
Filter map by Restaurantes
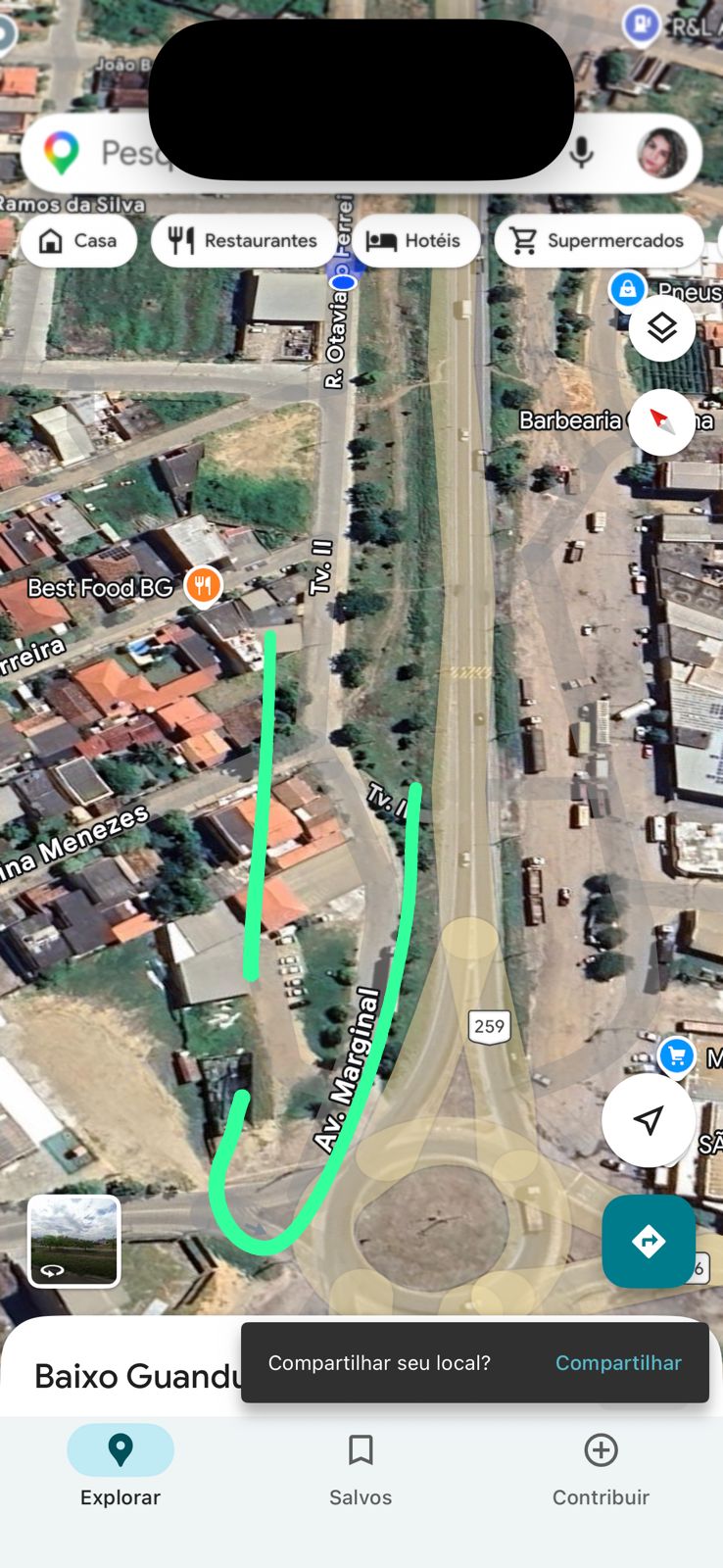click(243, 240)
